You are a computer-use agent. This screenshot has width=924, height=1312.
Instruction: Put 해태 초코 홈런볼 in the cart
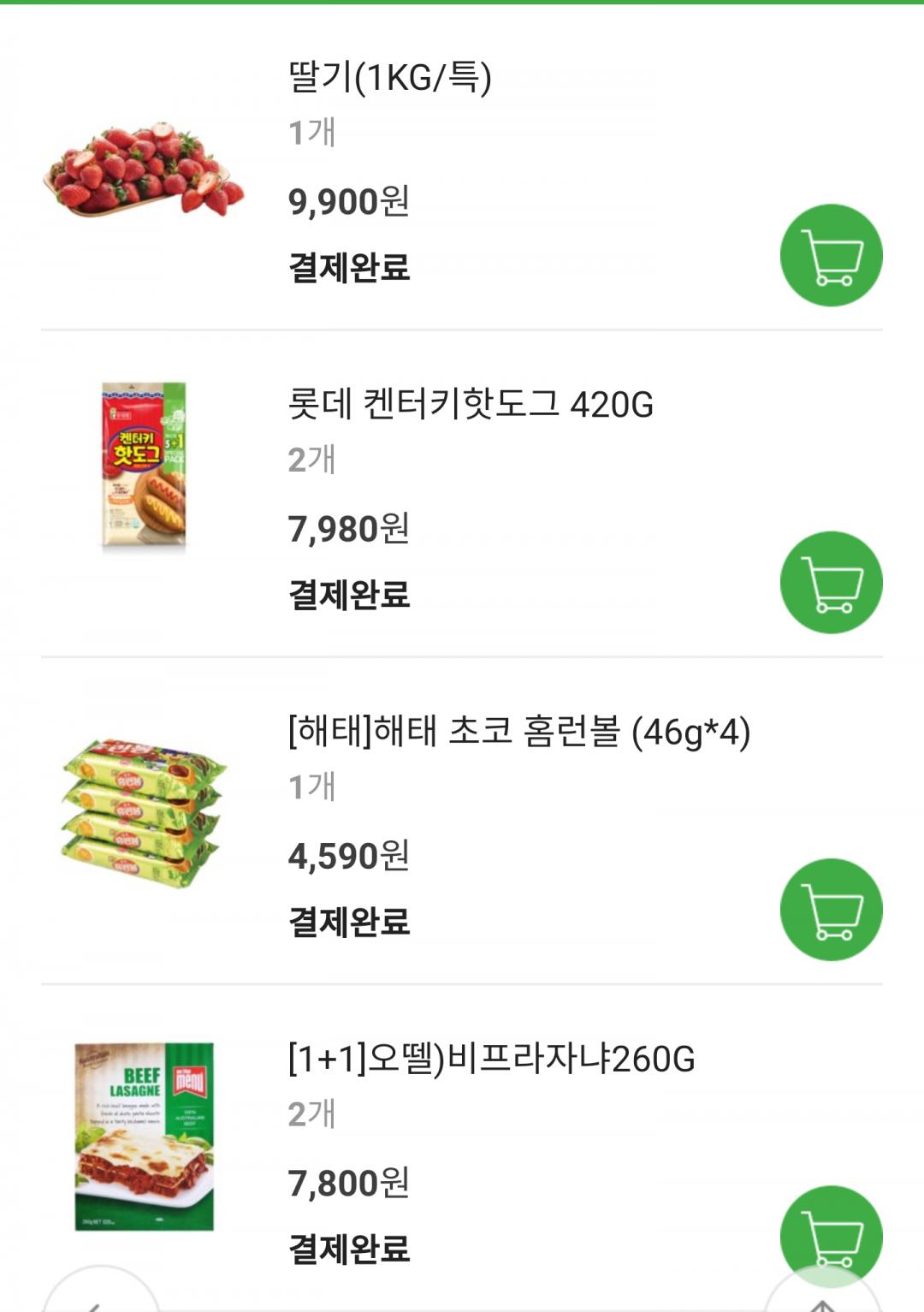click(831, 910)
